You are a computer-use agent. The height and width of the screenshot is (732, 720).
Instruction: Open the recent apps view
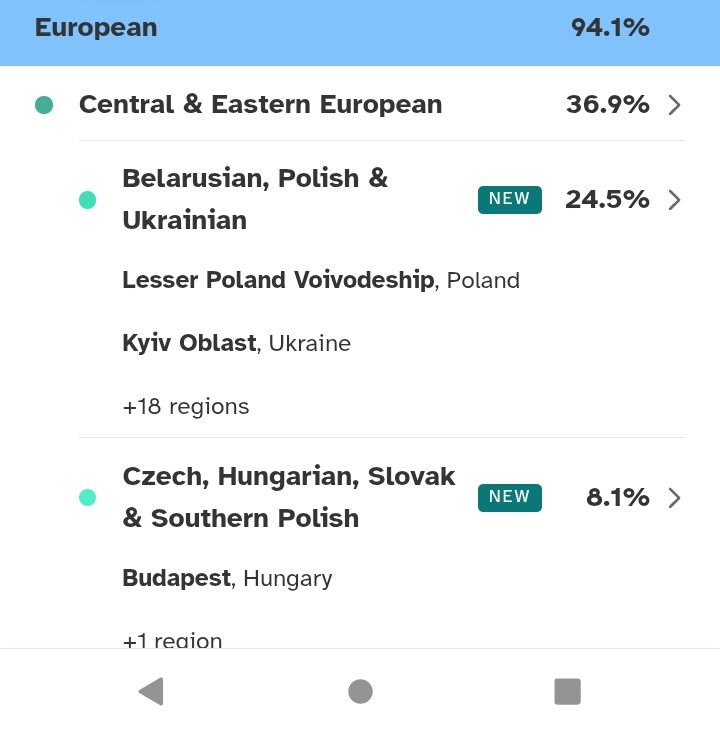[x=567, y=691]
